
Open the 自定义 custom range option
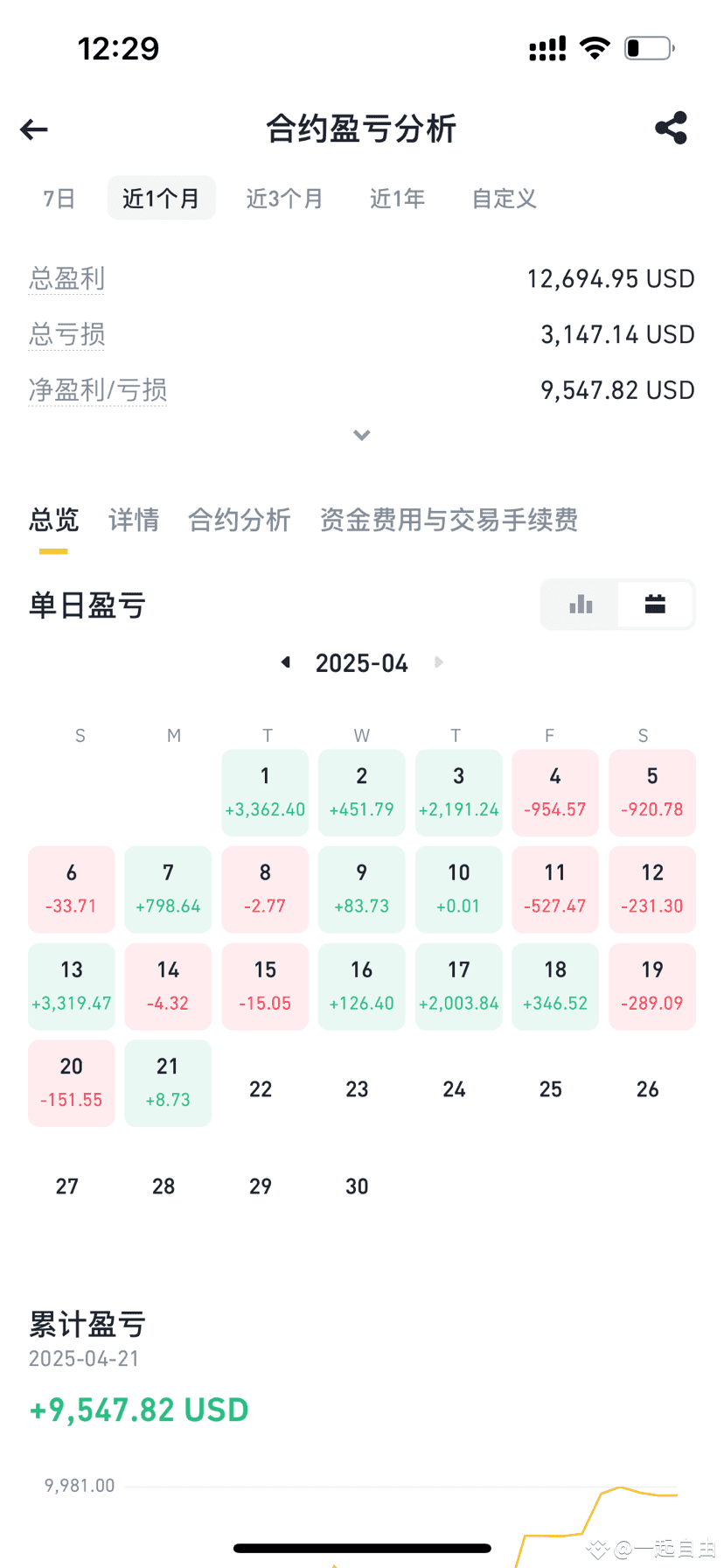tap(505, 199)
